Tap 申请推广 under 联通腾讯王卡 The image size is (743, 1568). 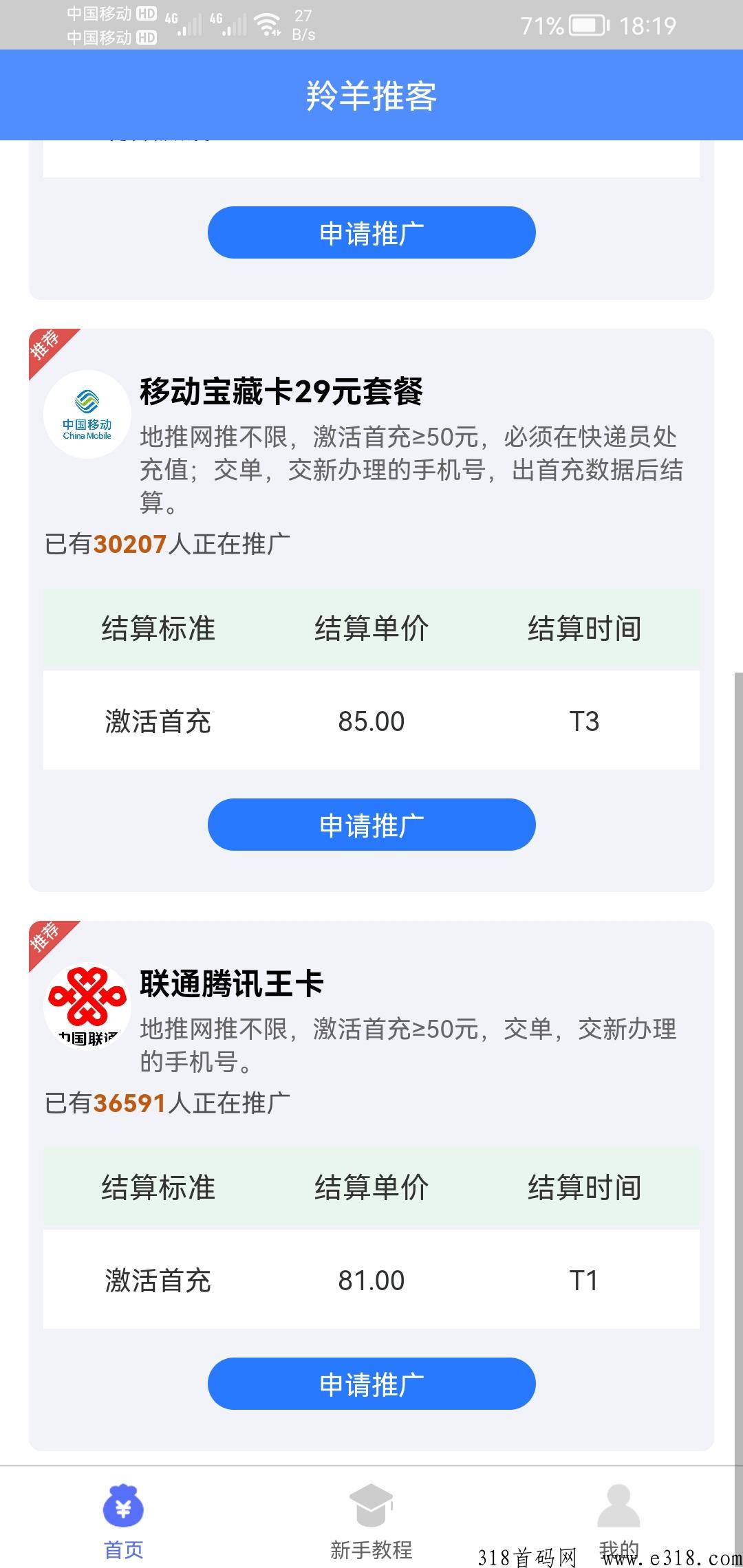pyautogui.click(x=371, y=1384)
